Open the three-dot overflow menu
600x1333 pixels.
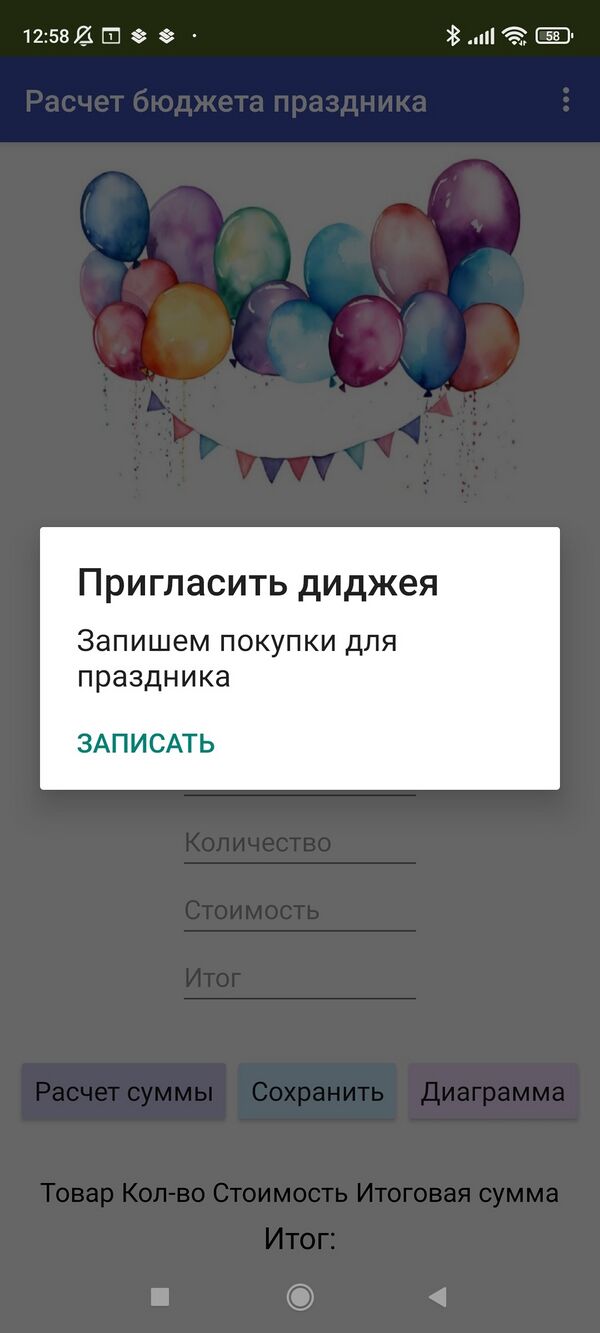[566, 100]
